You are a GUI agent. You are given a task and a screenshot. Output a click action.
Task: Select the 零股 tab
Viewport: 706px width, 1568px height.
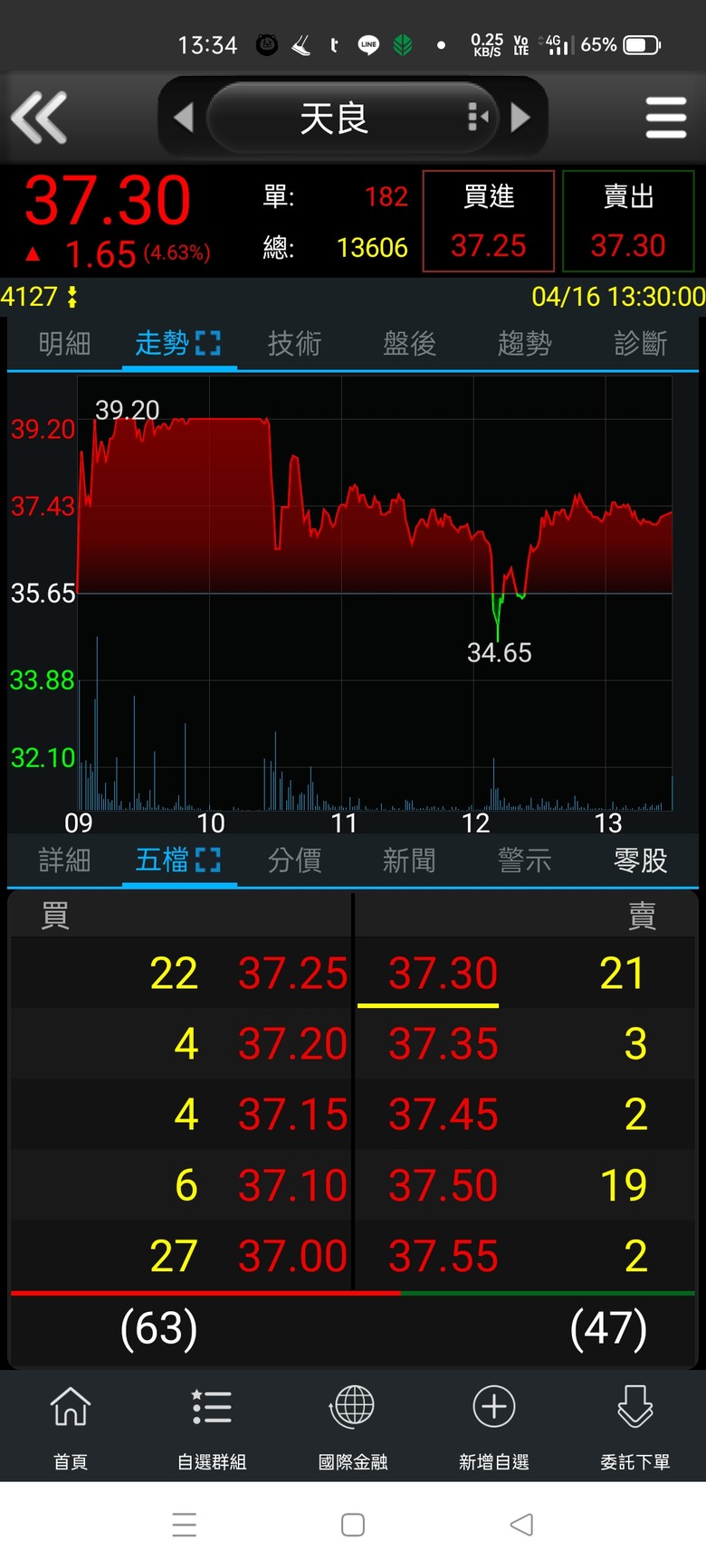click(x=640, y=860)
